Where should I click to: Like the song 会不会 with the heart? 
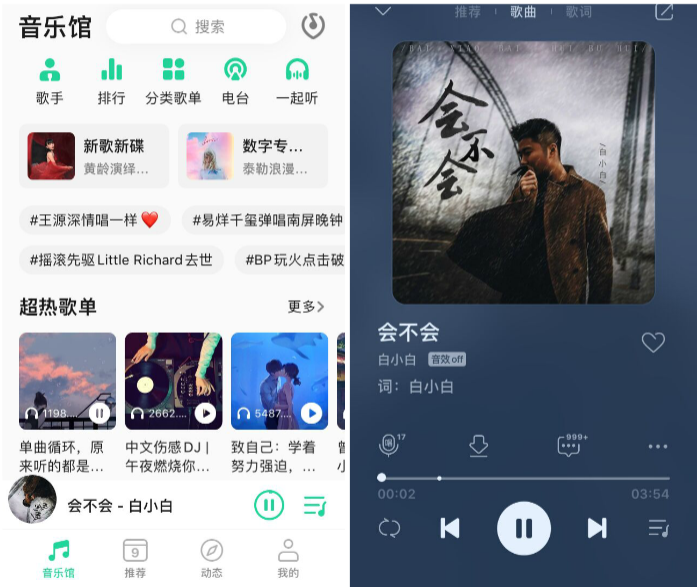pyautogui.click(x=653, y=343)
